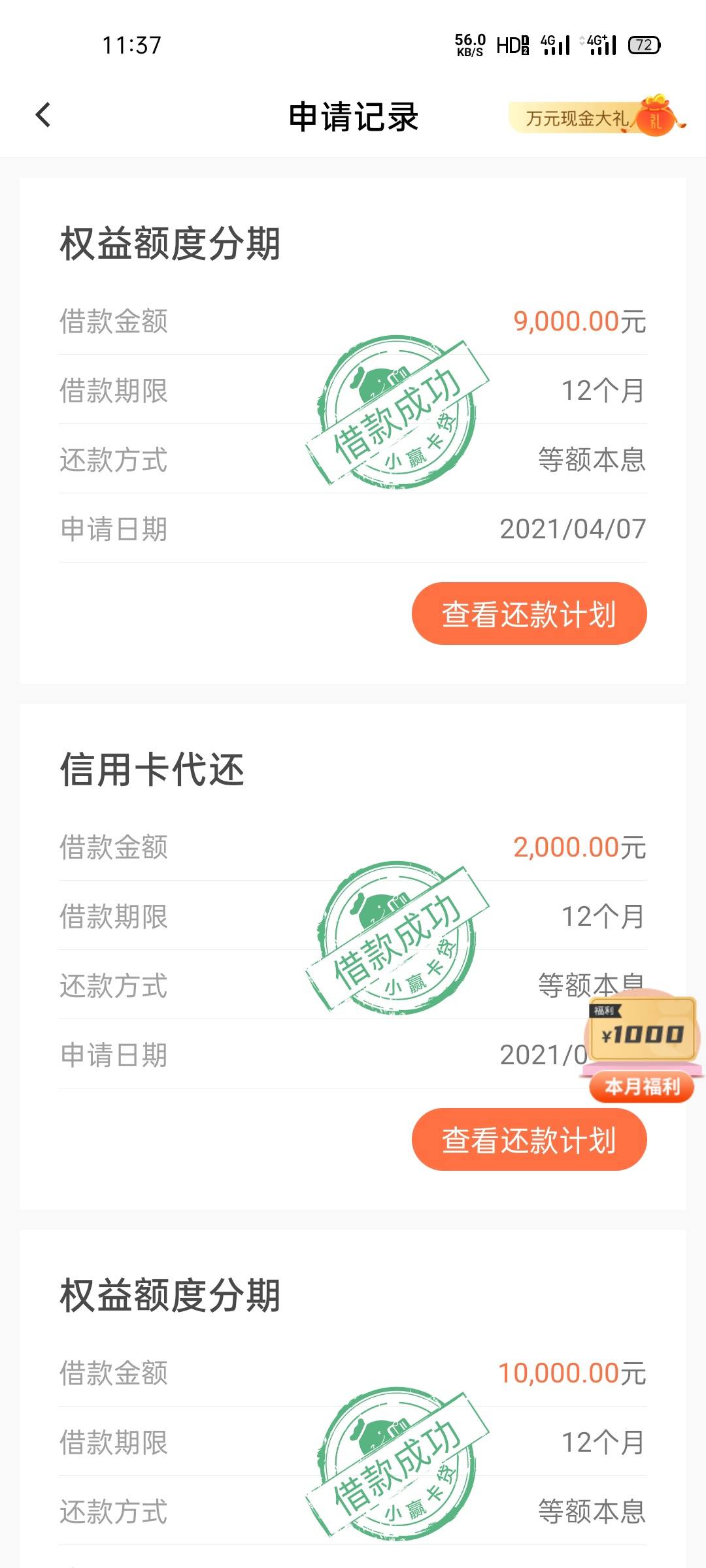View repayment plan for the 9,000.00元 loan
The width and height of the screenshot is (706, 1568).
[529, 613]
